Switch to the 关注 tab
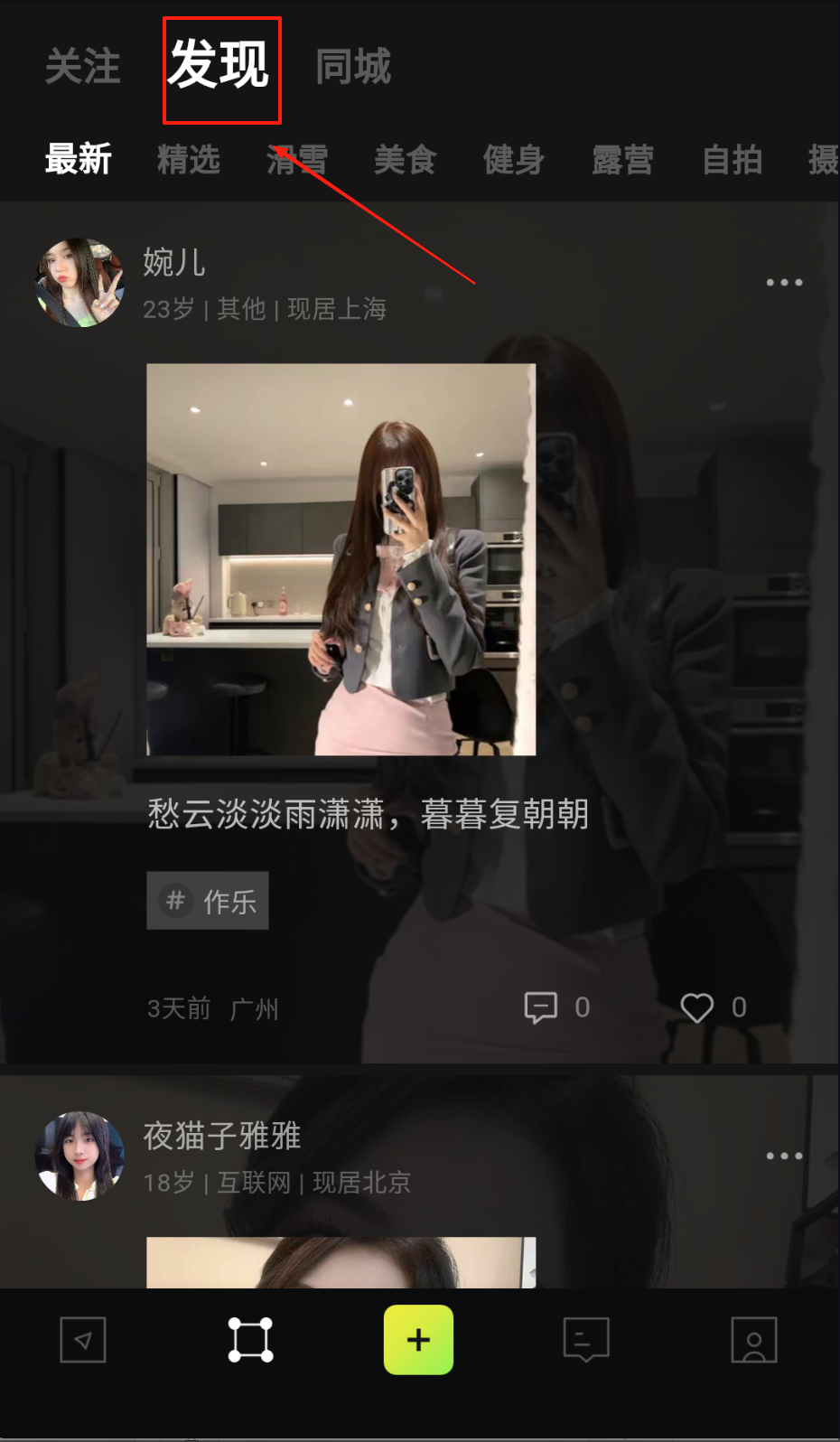This screenshot has width=840, height=1442. coord(82,67)
